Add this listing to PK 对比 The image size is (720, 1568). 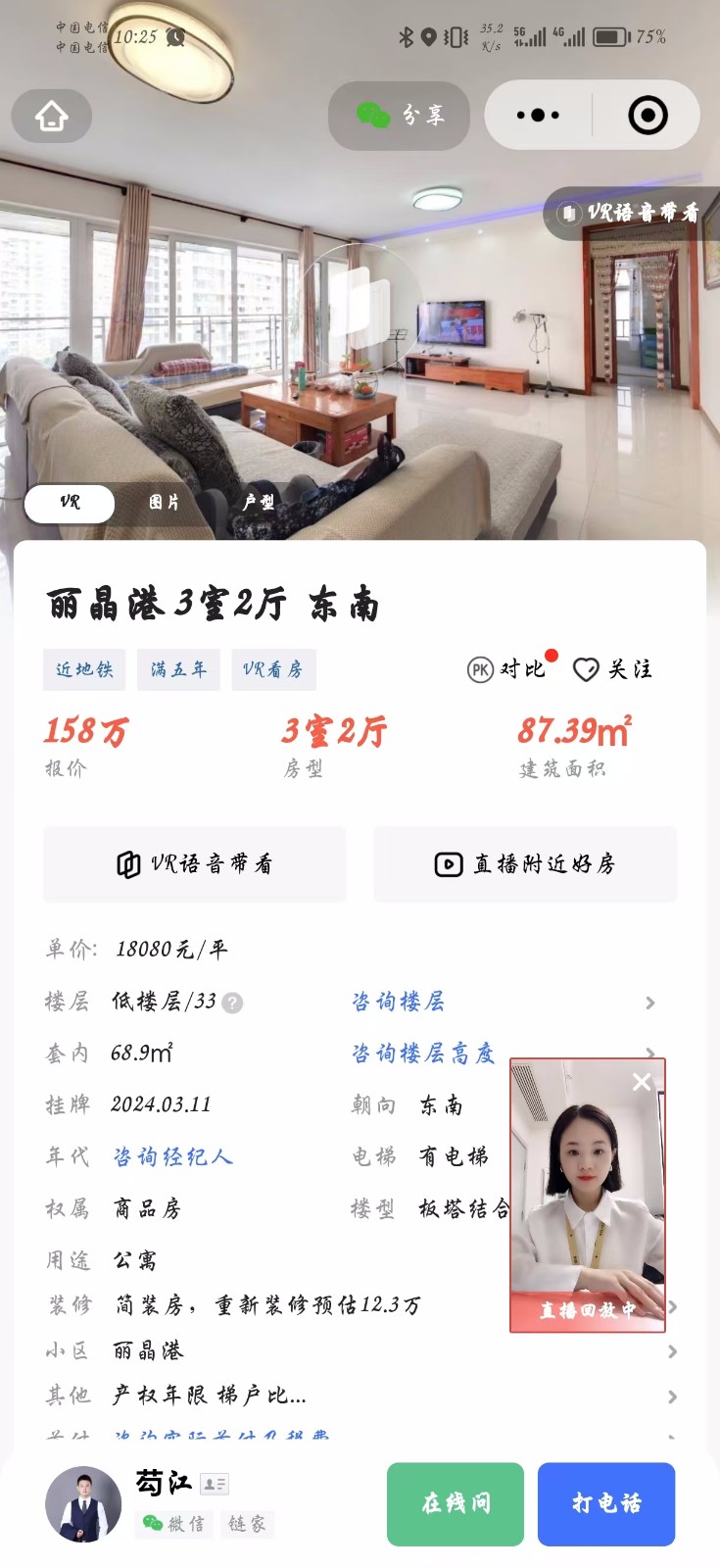click(507, 669)
